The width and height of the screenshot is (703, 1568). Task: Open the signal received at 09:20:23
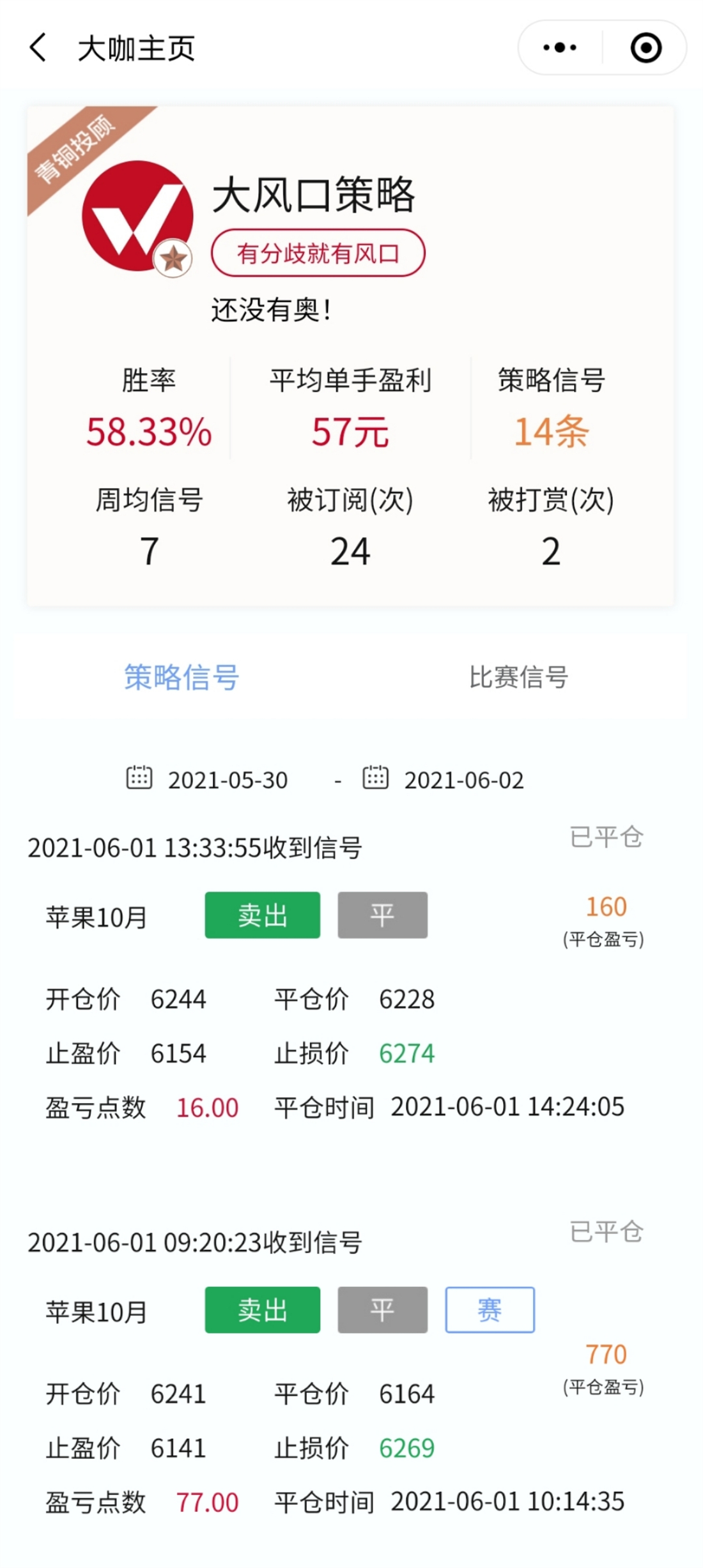[336, 1373]
